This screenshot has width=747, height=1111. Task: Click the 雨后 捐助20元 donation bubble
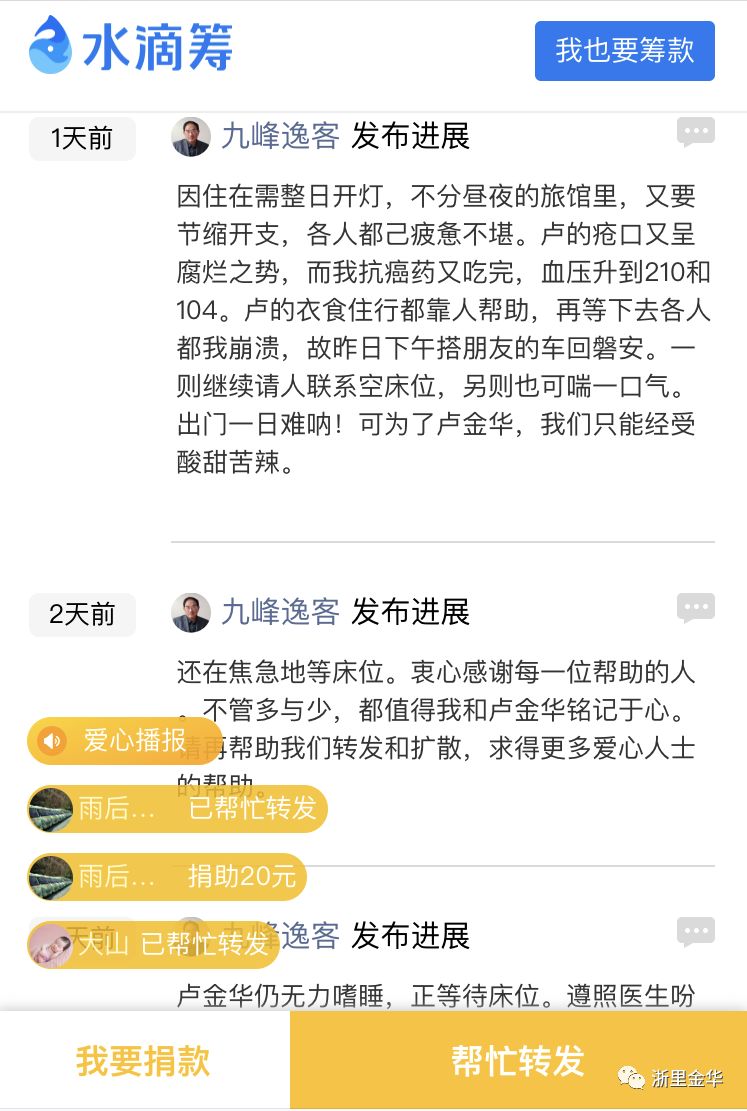pos(165,876)
